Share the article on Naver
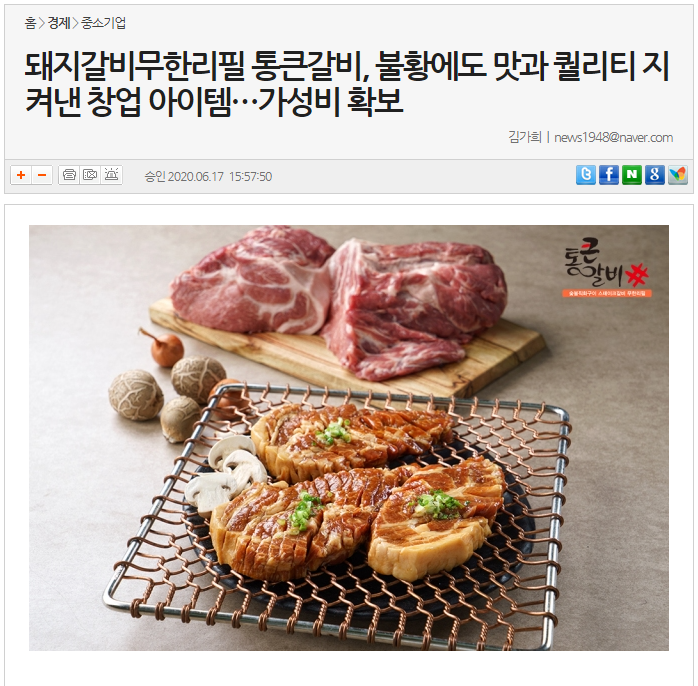The image size is (698, 686). pos(632,175)
